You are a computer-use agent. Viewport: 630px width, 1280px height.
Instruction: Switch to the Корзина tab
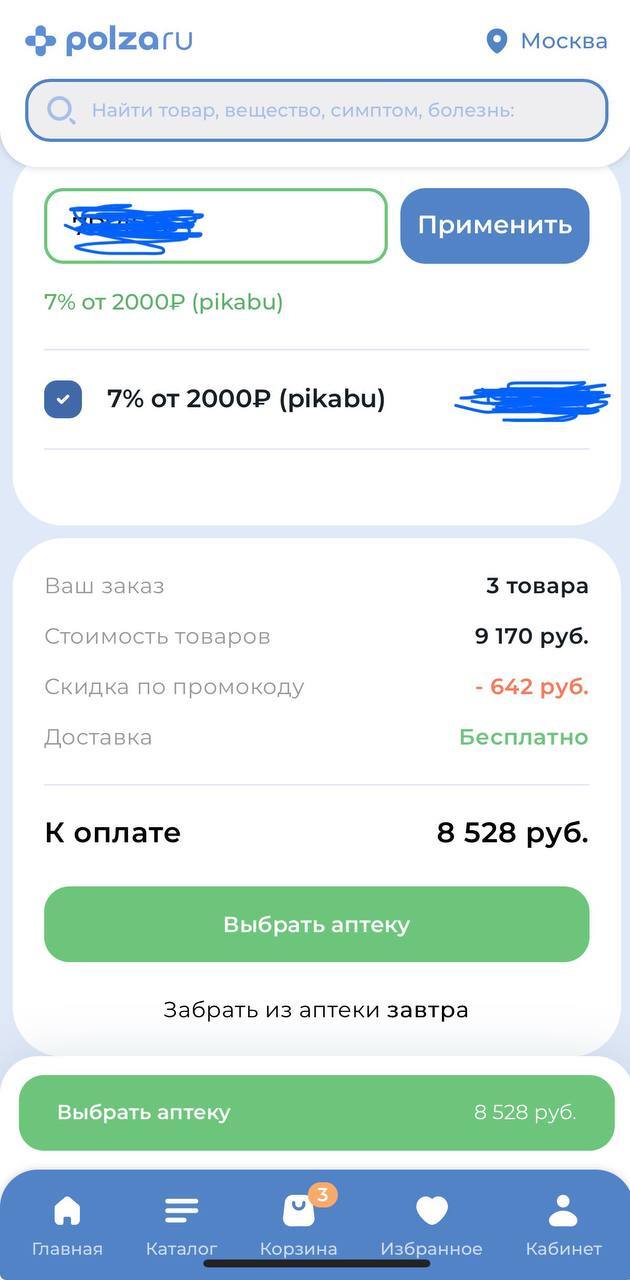click(298, 1226)
